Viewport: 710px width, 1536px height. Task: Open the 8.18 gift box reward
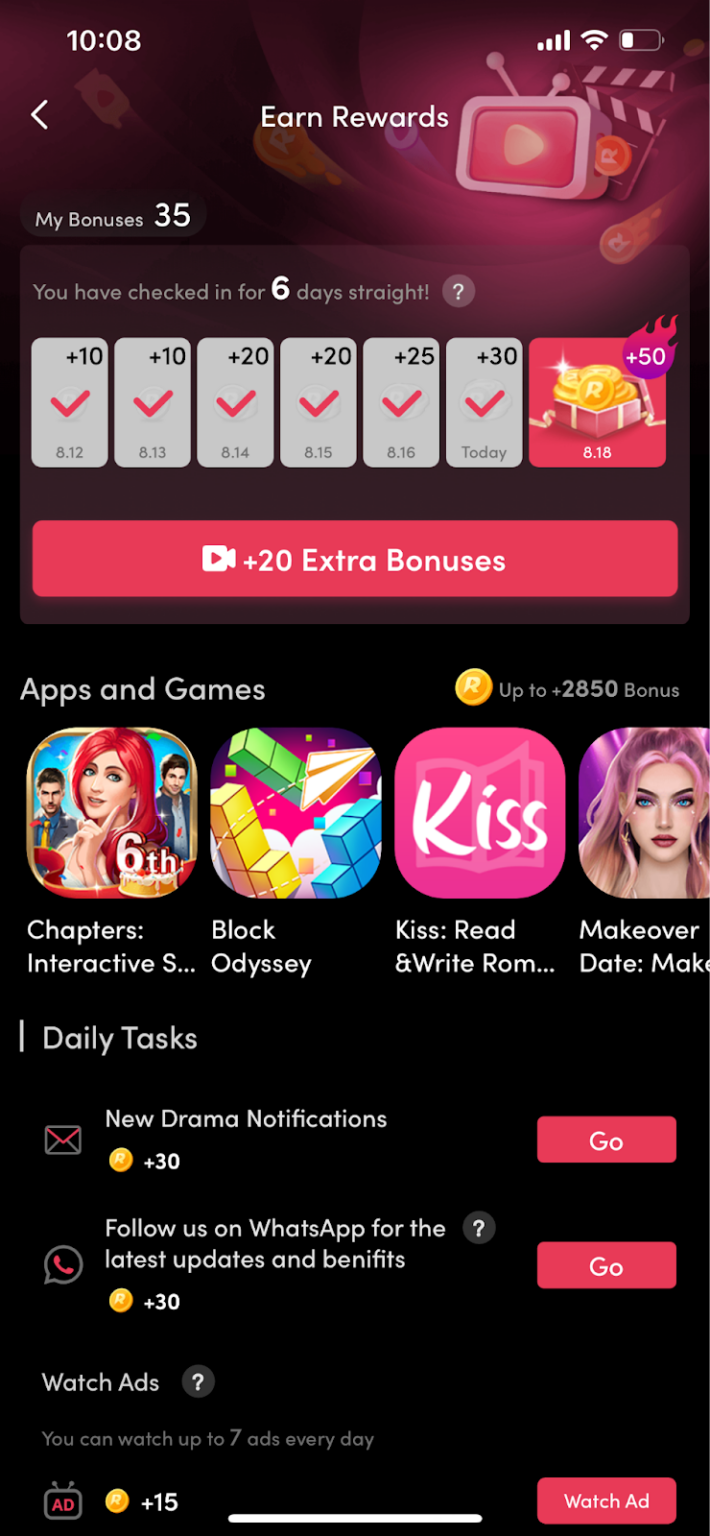597,402
